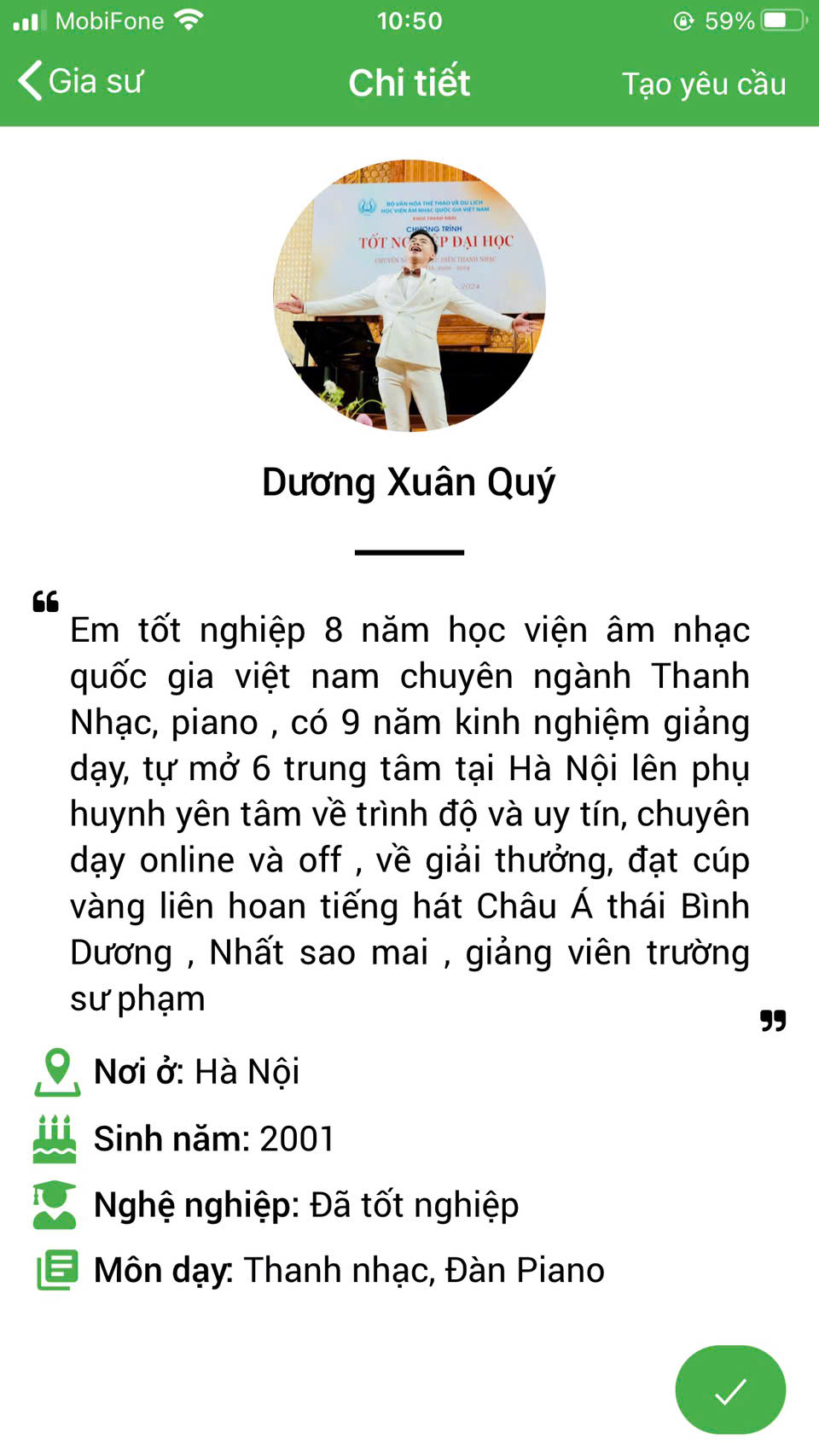
Task: Tap Tạo yêu cầu to create a request
Action: tap(703, 84)
